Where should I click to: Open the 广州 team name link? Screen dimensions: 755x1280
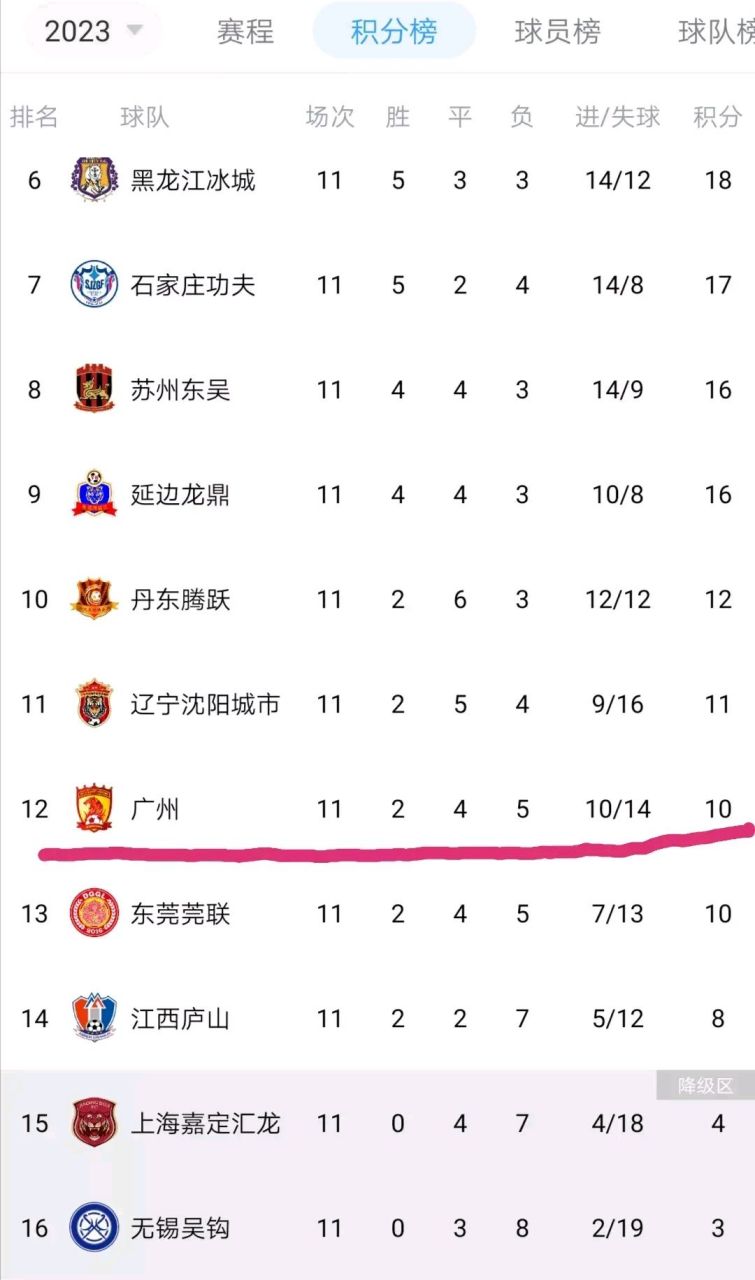pos(155,808)
